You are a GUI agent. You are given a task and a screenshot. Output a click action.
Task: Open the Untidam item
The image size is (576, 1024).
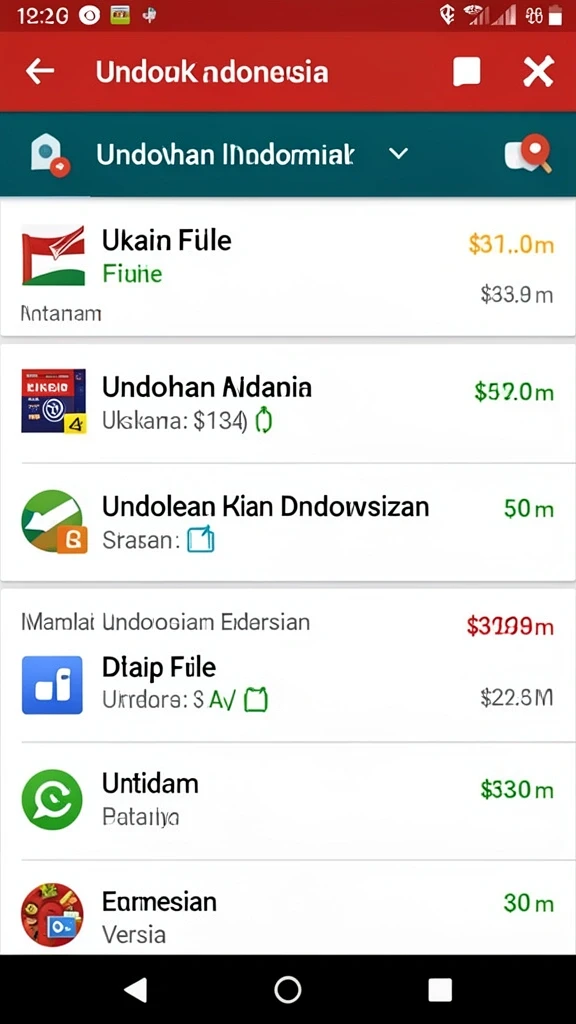[x=288, y=801]
